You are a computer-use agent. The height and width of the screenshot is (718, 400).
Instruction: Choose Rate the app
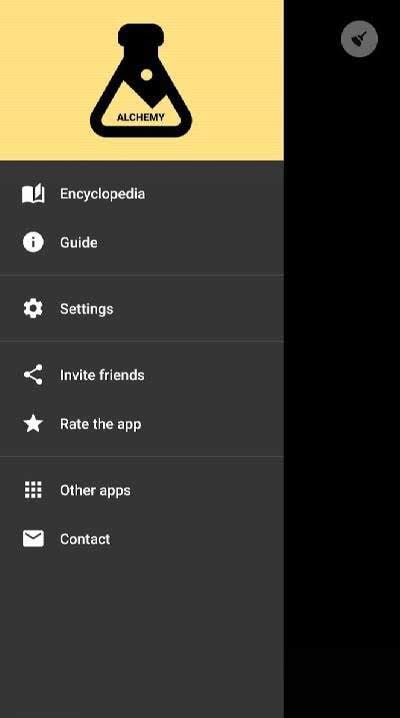click(x=141, y=424)
